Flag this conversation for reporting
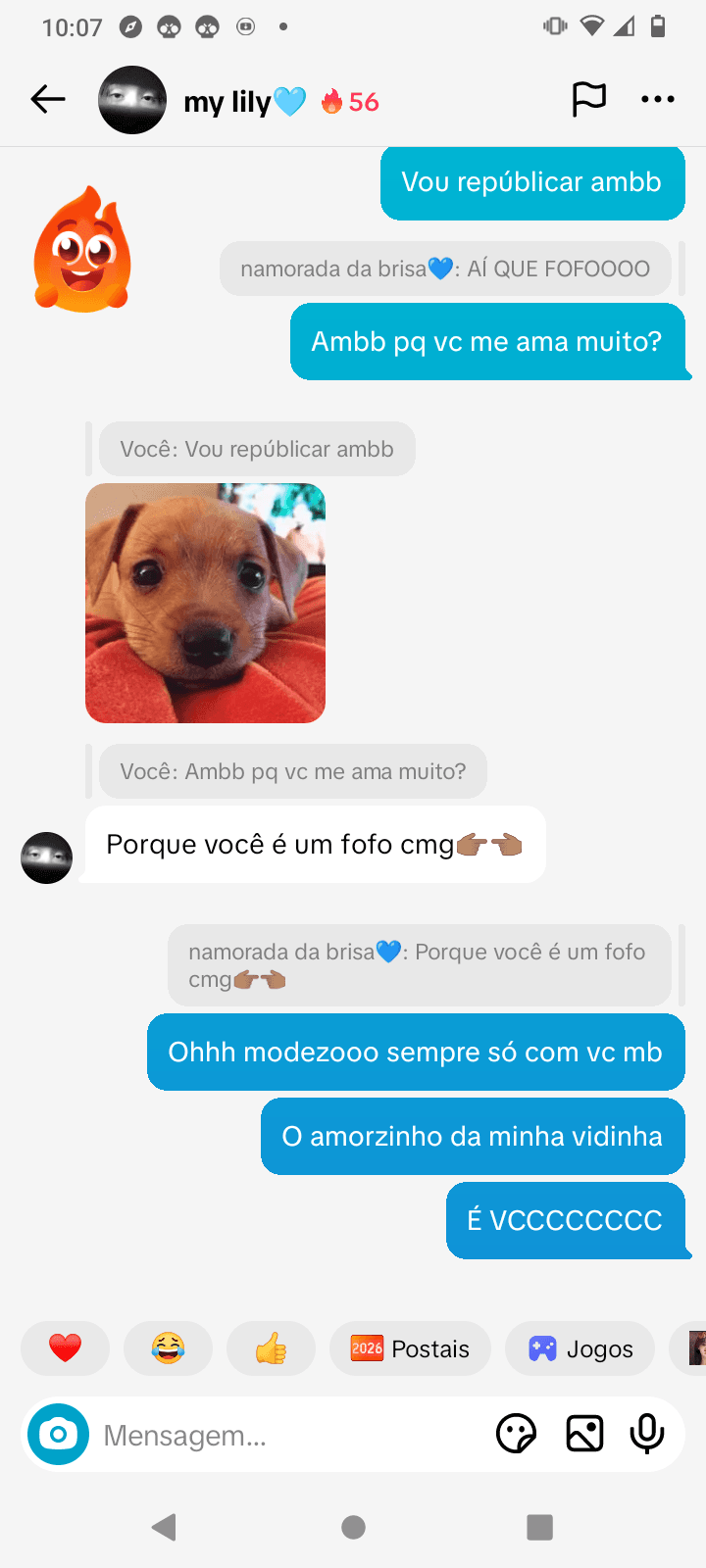This screenshot has width=706, height=1568. (589, 98)
